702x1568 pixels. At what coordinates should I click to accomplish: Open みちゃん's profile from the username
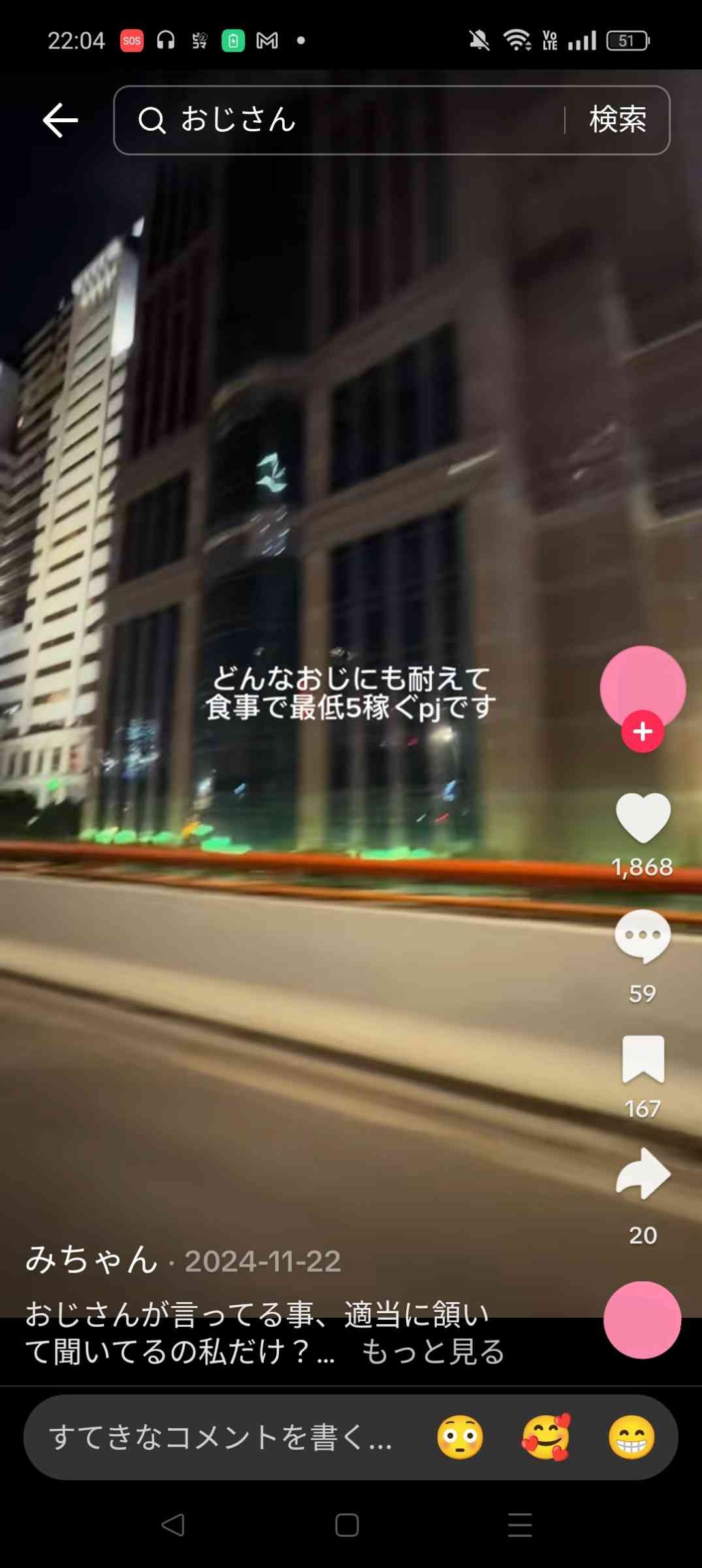(91, 1260)
